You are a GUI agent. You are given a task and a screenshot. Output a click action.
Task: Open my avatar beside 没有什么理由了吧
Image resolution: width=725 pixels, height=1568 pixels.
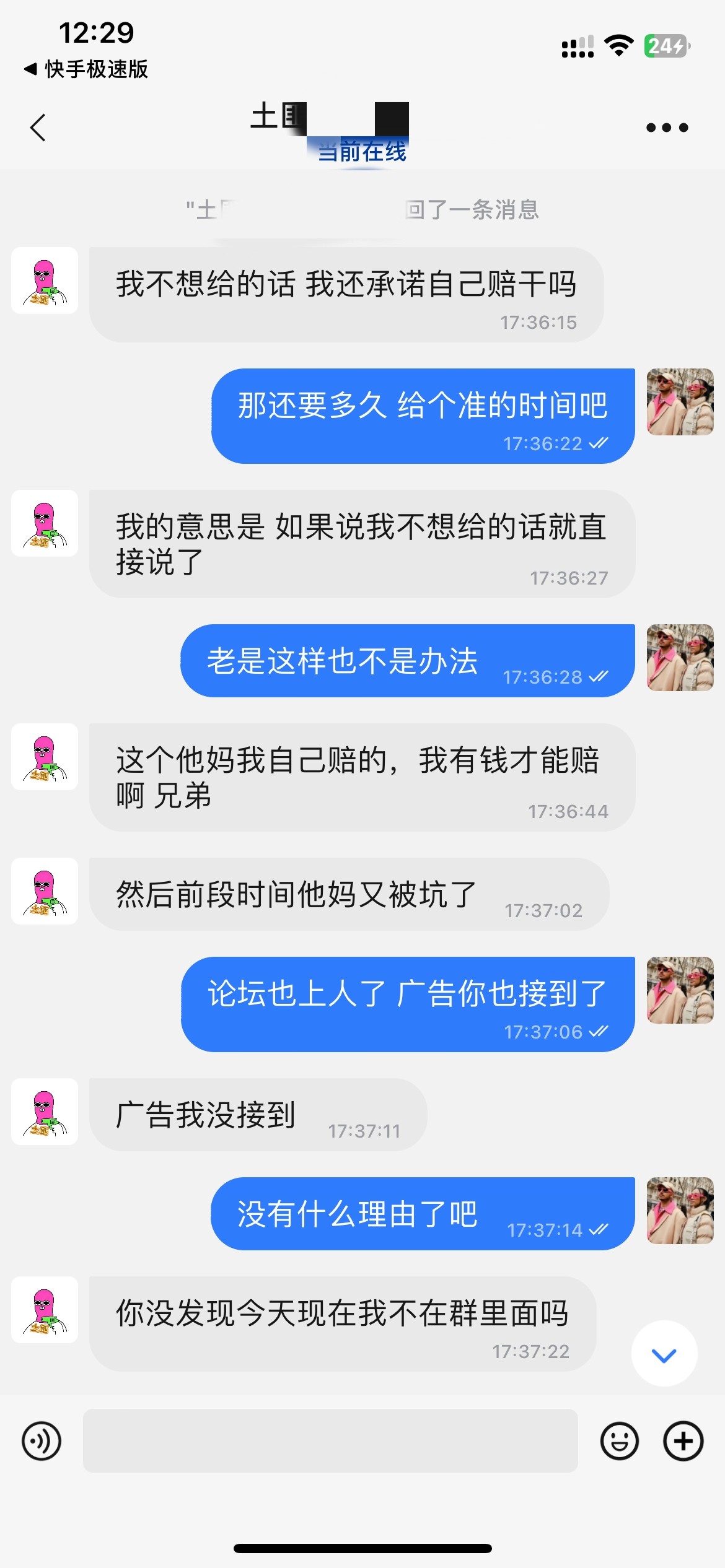(x=680, y=1211)
